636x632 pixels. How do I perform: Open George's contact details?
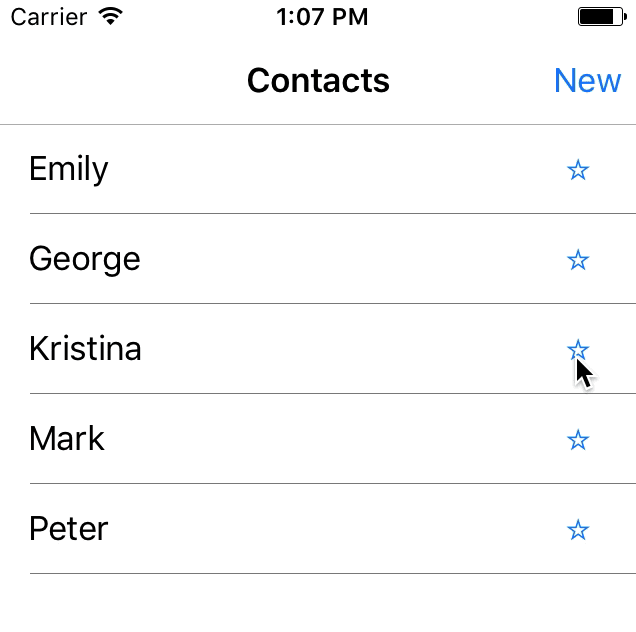click(85, 259)
